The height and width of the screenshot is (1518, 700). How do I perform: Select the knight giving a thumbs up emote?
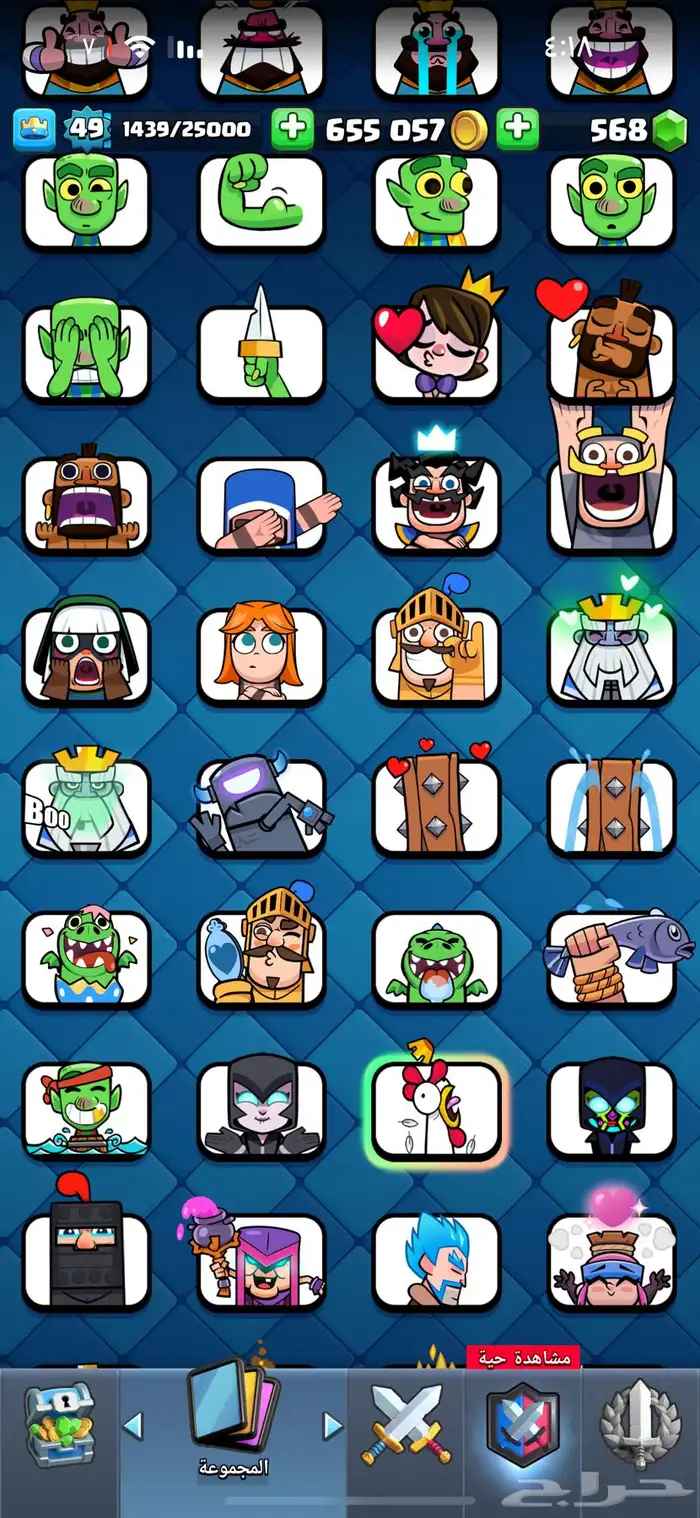[435, 653]
